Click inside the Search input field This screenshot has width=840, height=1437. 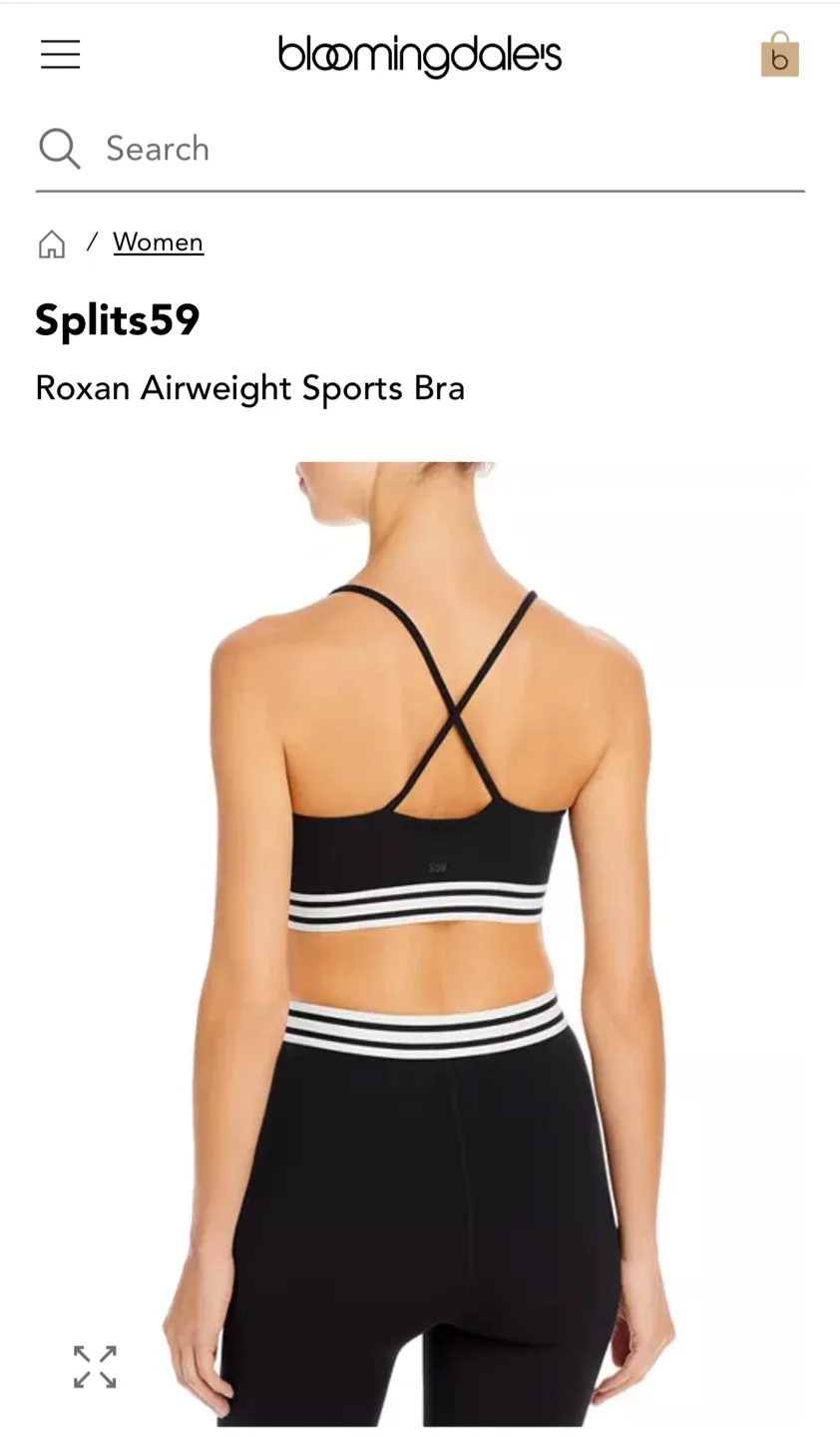point(299,148)
